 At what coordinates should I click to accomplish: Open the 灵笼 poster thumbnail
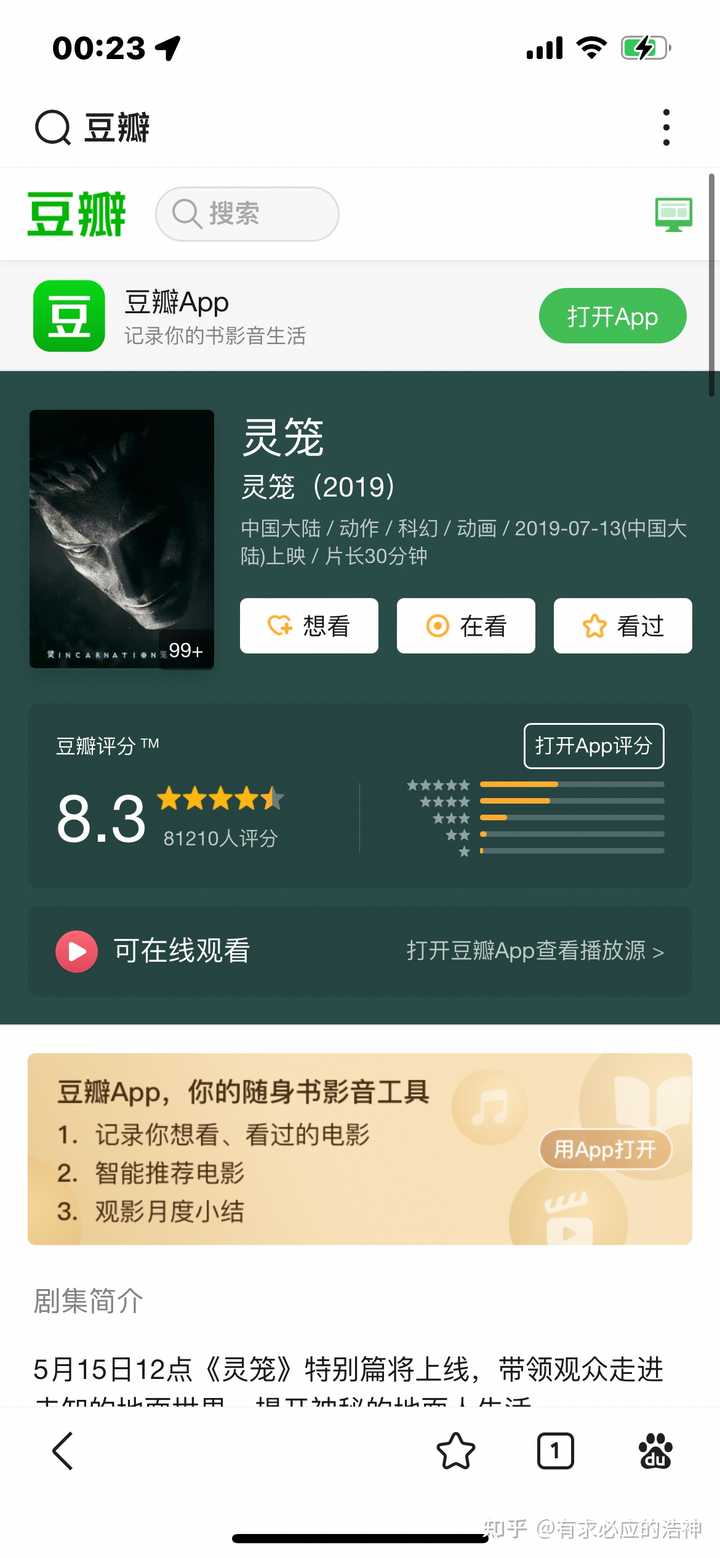[121, 539]
